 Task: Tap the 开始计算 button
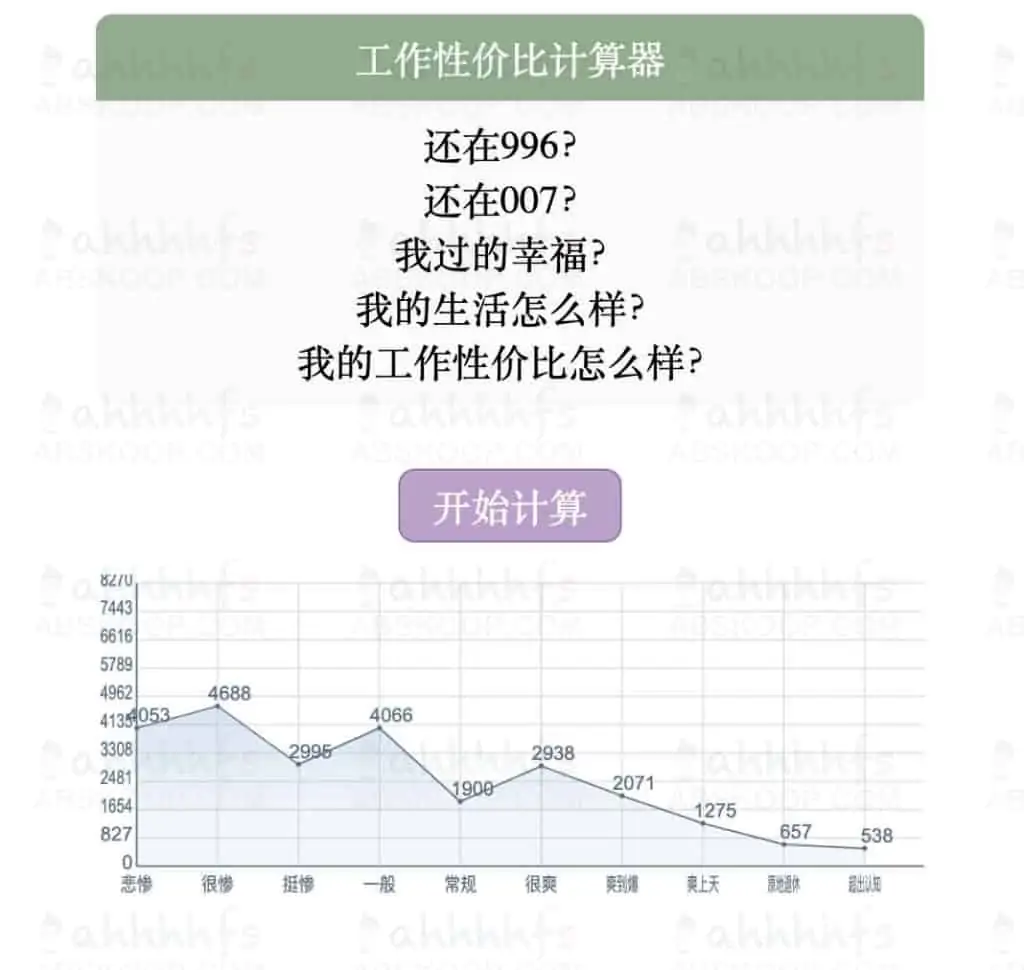510,506
